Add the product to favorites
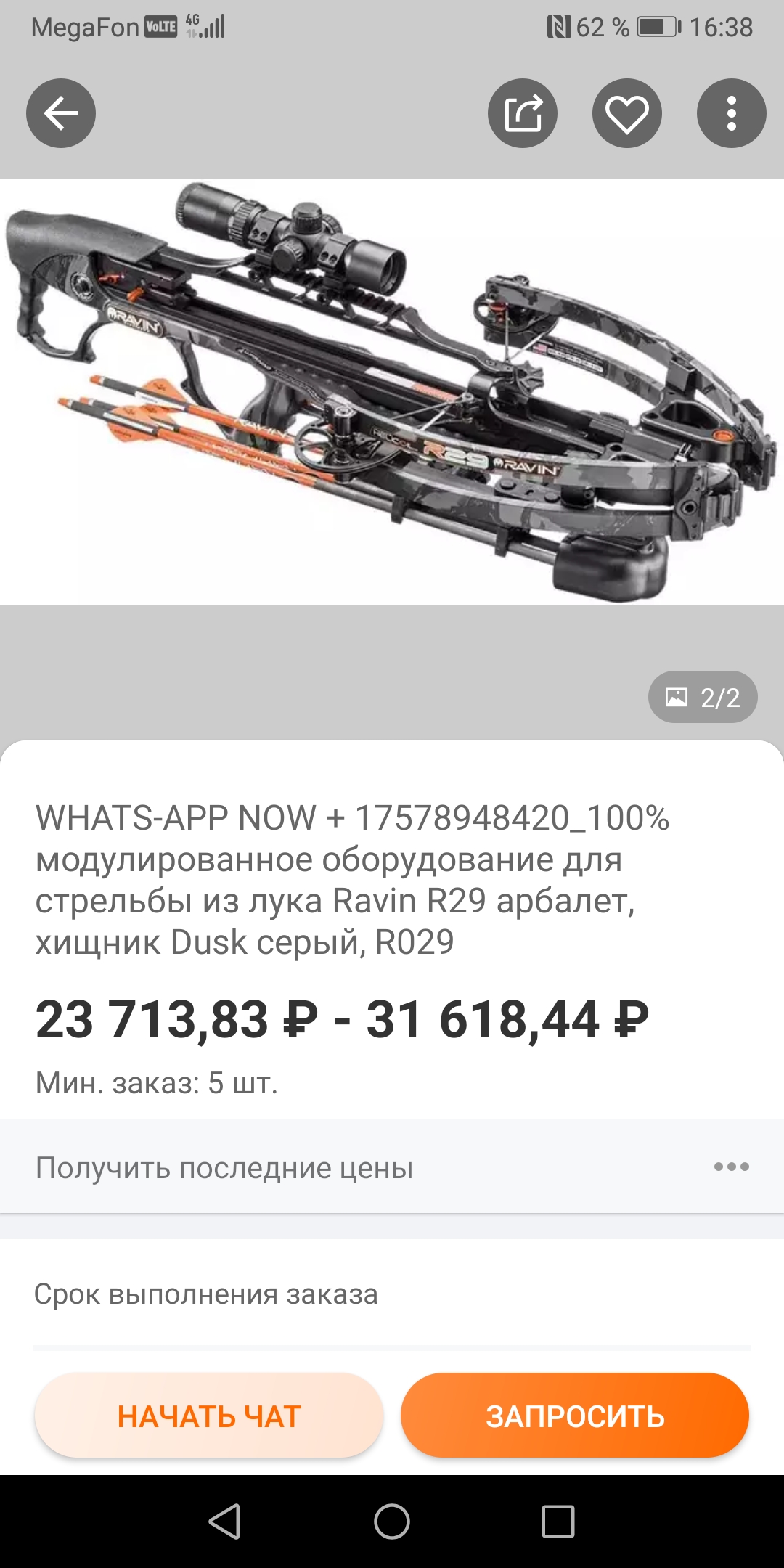 tap(627, 113)
